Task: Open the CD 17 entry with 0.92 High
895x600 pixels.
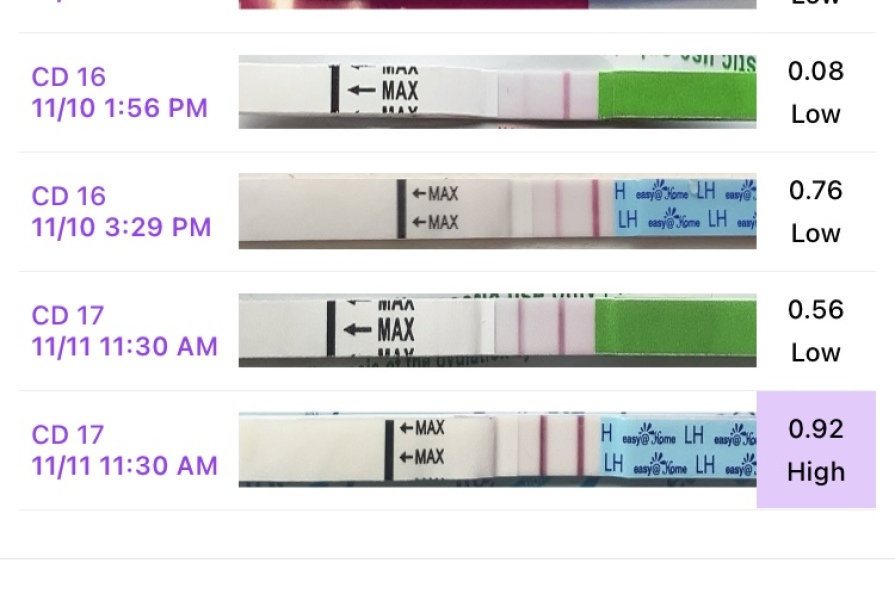Action: pyautogui.click(x=124, y=450)
